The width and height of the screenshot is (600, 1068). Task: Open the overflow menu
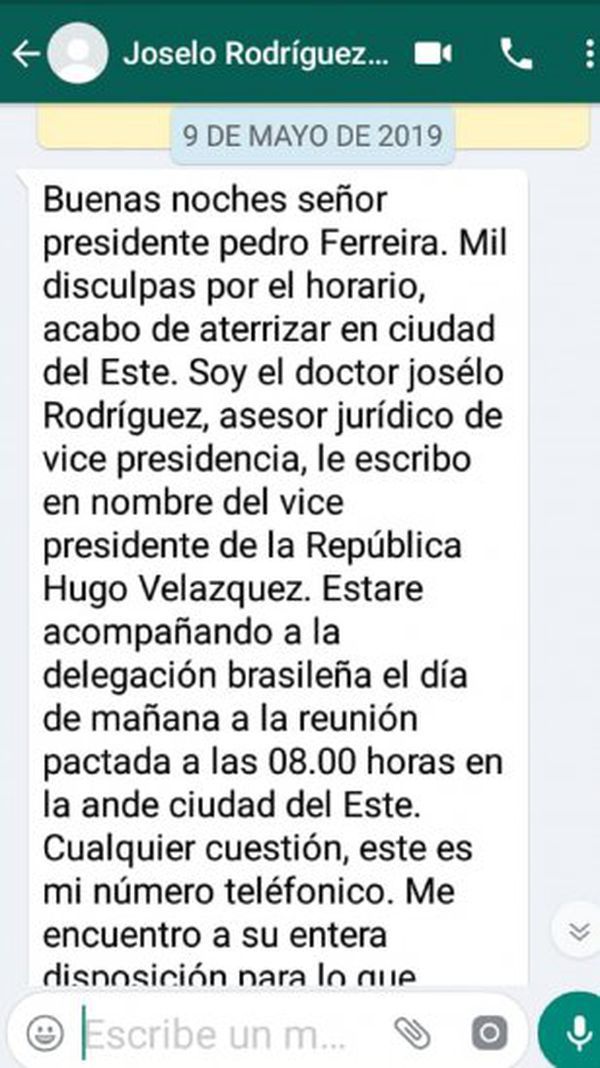(590, 54)
